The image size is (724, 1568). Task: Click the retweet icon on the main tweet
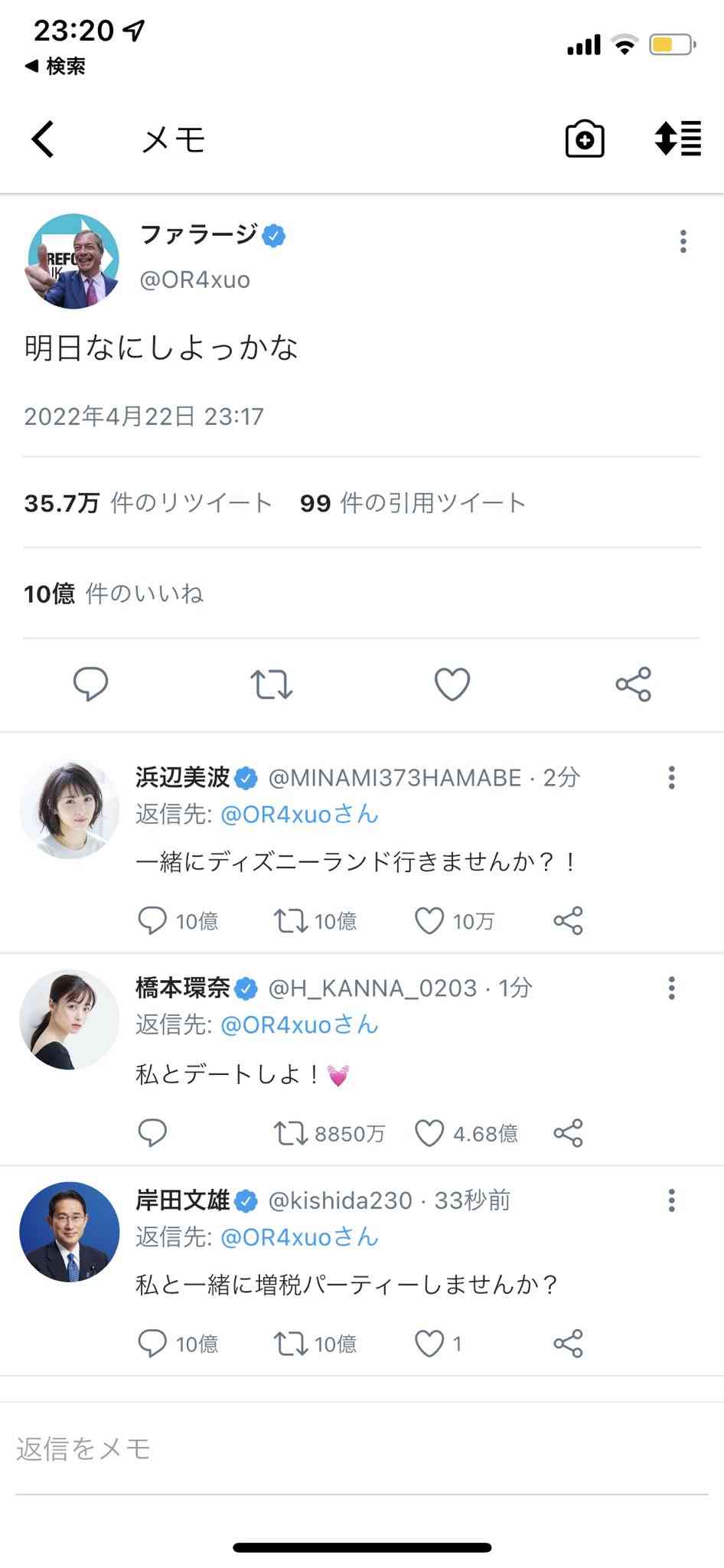272,684
